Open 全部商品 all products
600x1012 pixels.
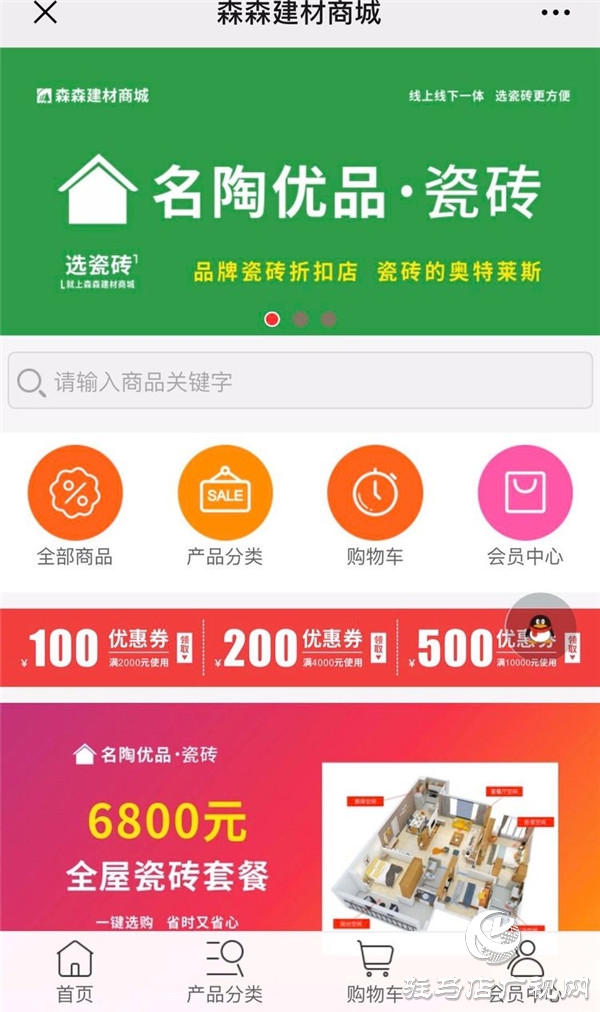tap(75, 505)
